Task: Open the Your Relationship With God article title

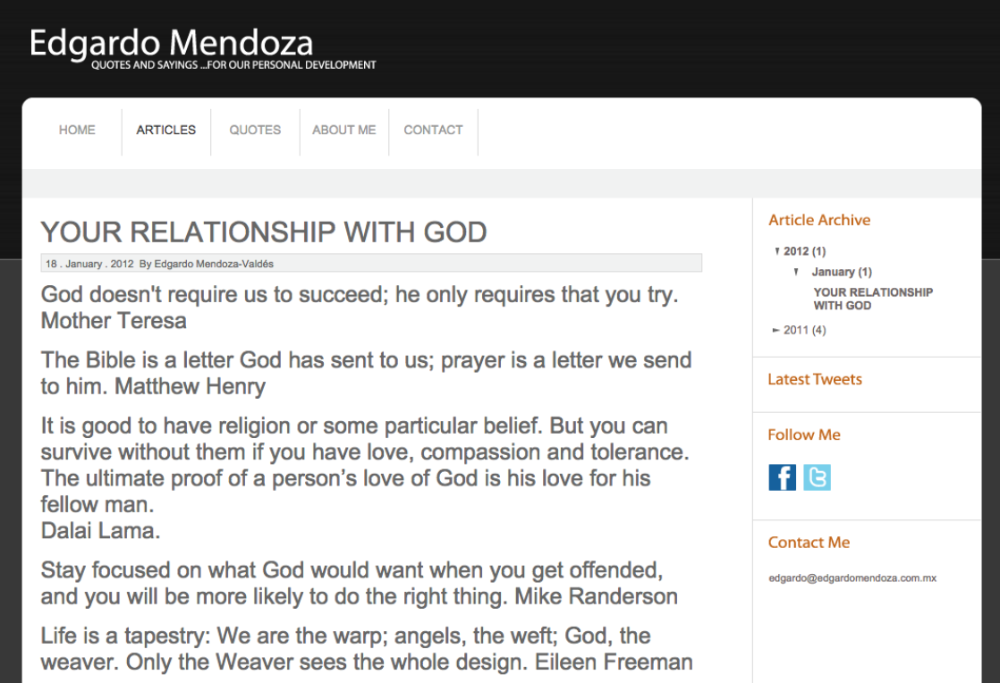Action: click(264, 232)
